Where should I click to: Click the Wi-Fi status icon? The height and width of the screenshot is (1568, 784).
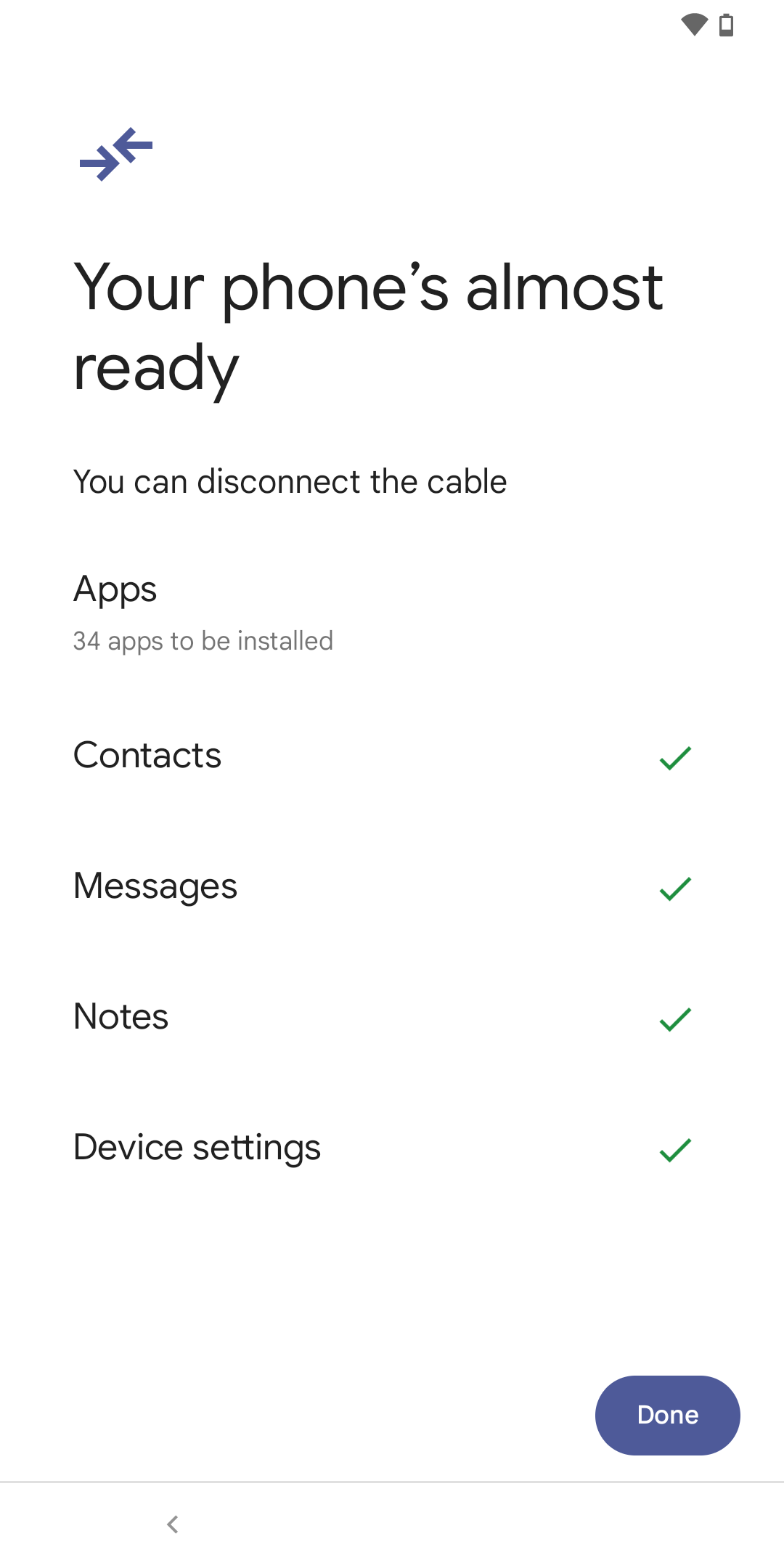point(695,24)
